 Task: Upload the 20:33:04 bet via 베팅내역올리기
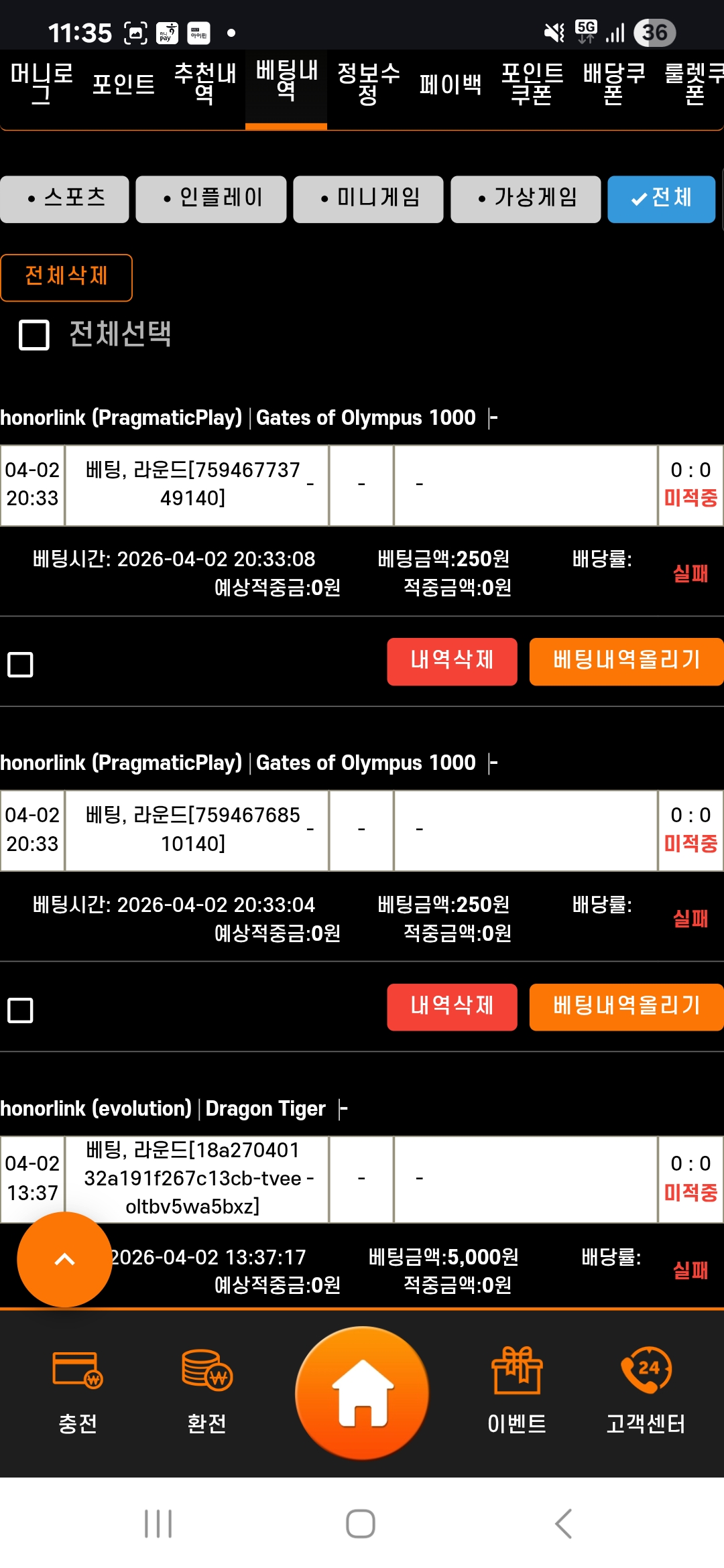[x=626, y=1006]
